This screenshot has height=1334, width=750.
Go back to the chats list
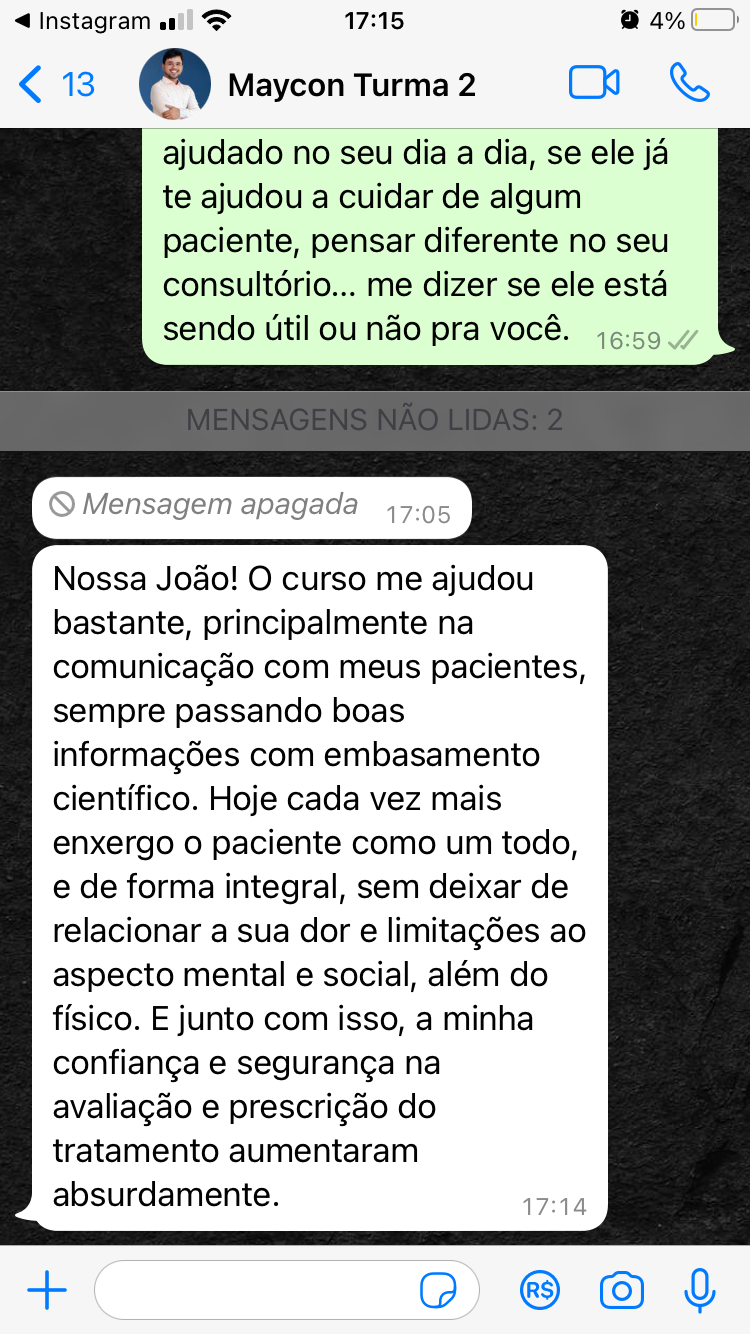pyautogui.click(x=55, y=84)
